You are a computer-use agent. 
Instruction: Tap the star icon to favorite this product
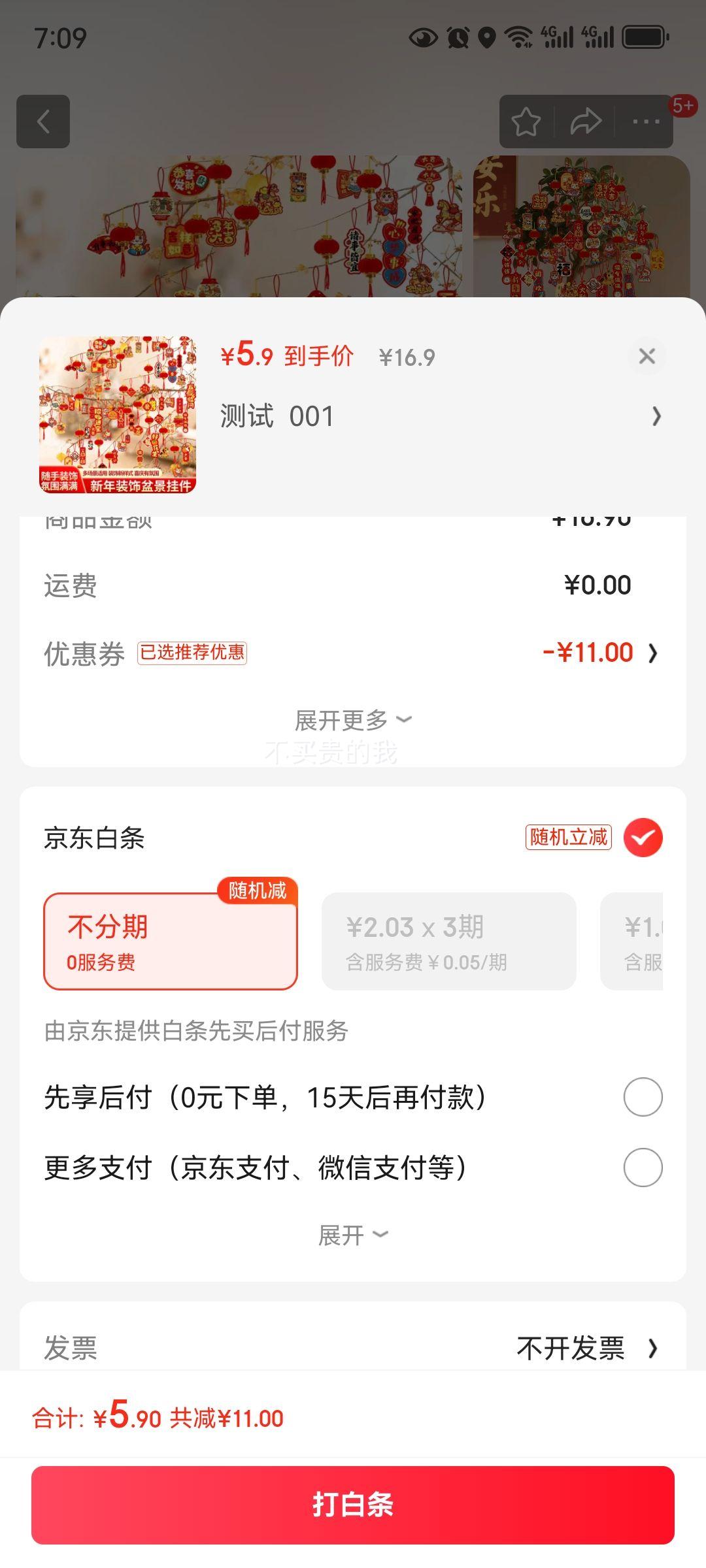[527, 120]
